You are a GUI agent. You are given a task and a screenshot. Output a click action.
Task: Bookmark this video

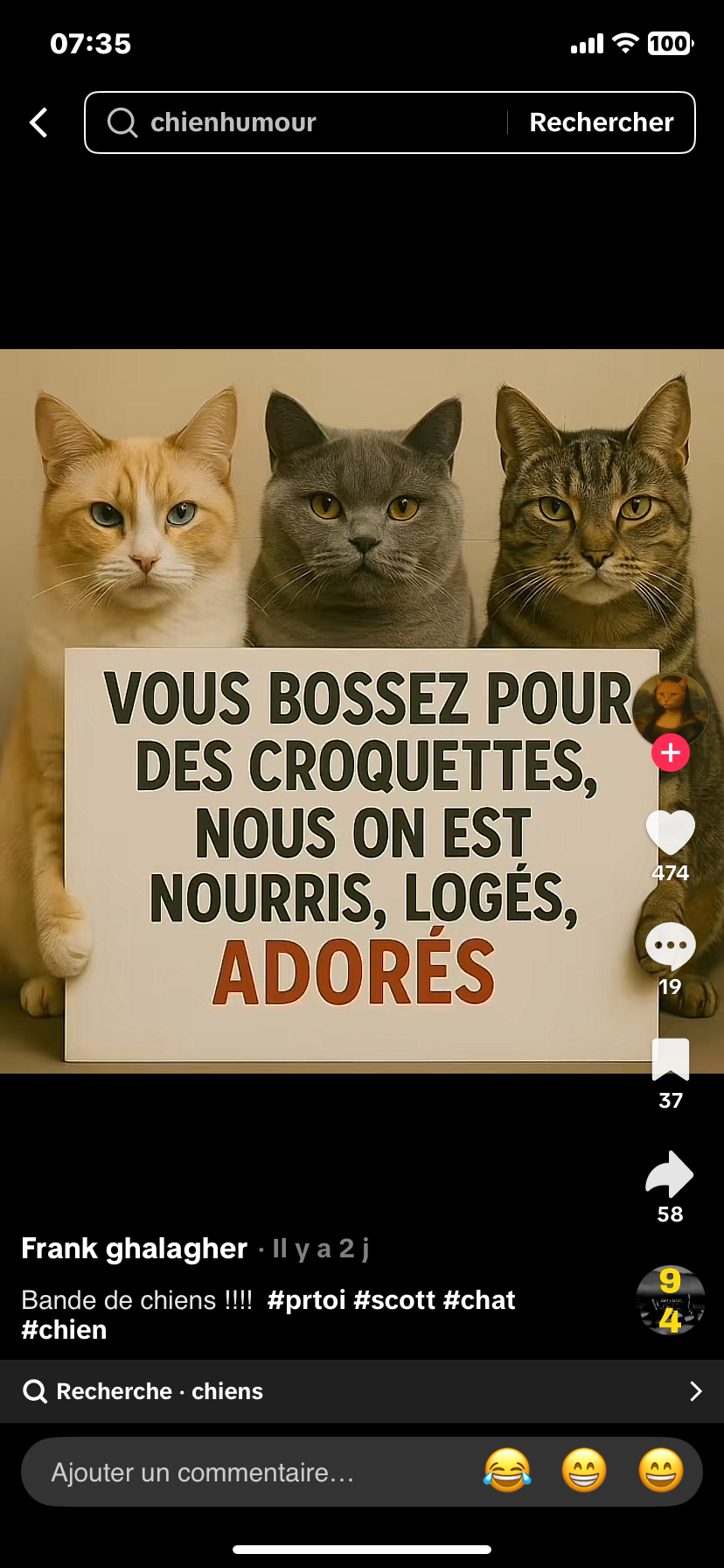[670, 1060]
